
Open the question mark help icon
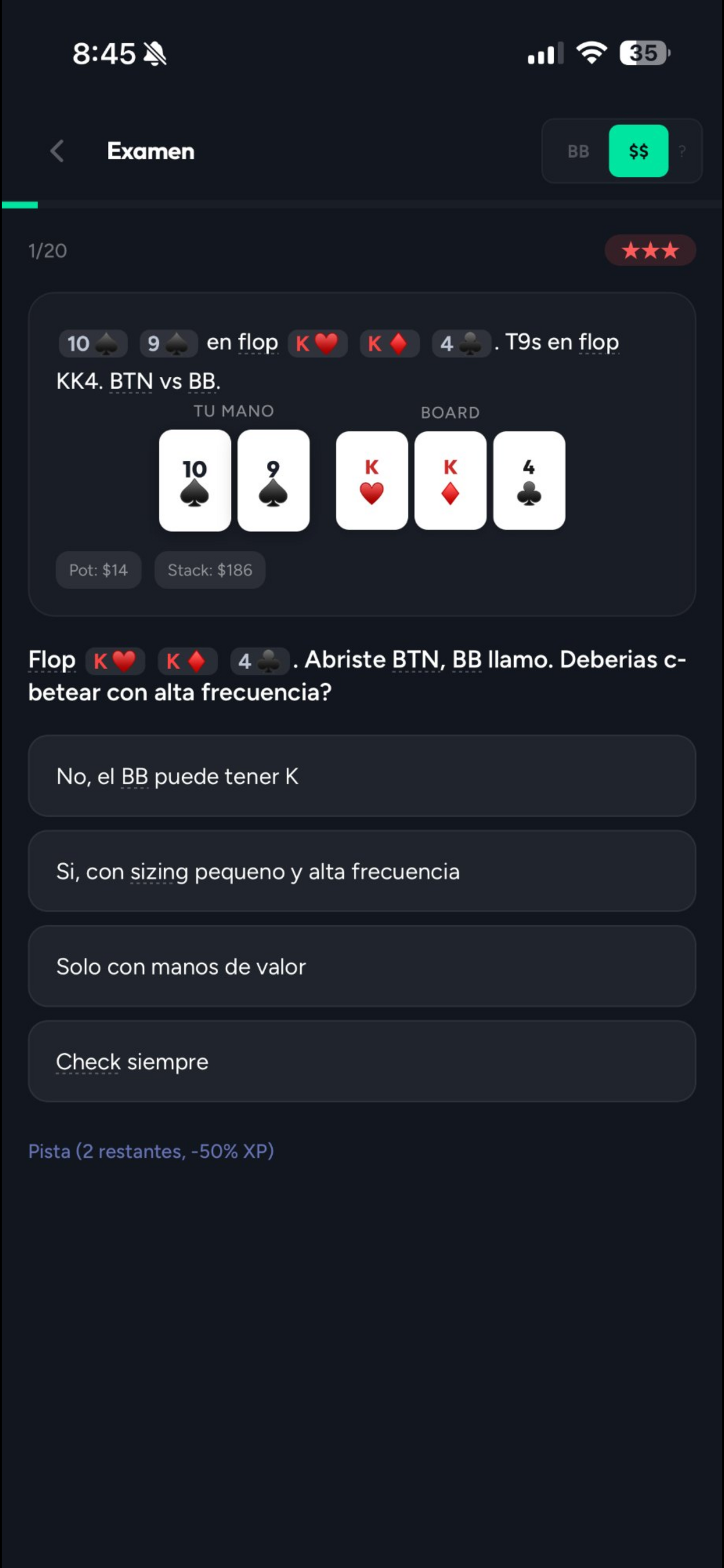point(682,151)
